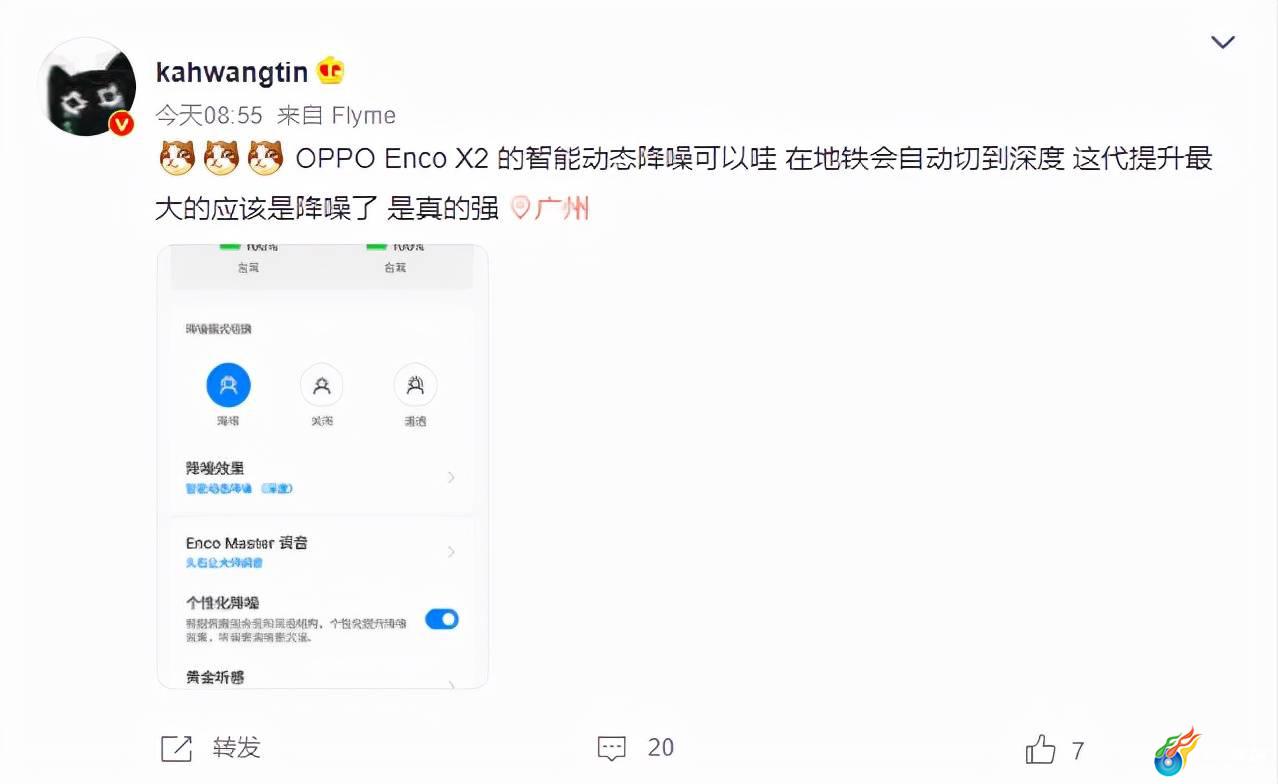The image size is (1278, 784).
Task: Expand the post options dropdown arrow
Action: tap(1222, 42)
